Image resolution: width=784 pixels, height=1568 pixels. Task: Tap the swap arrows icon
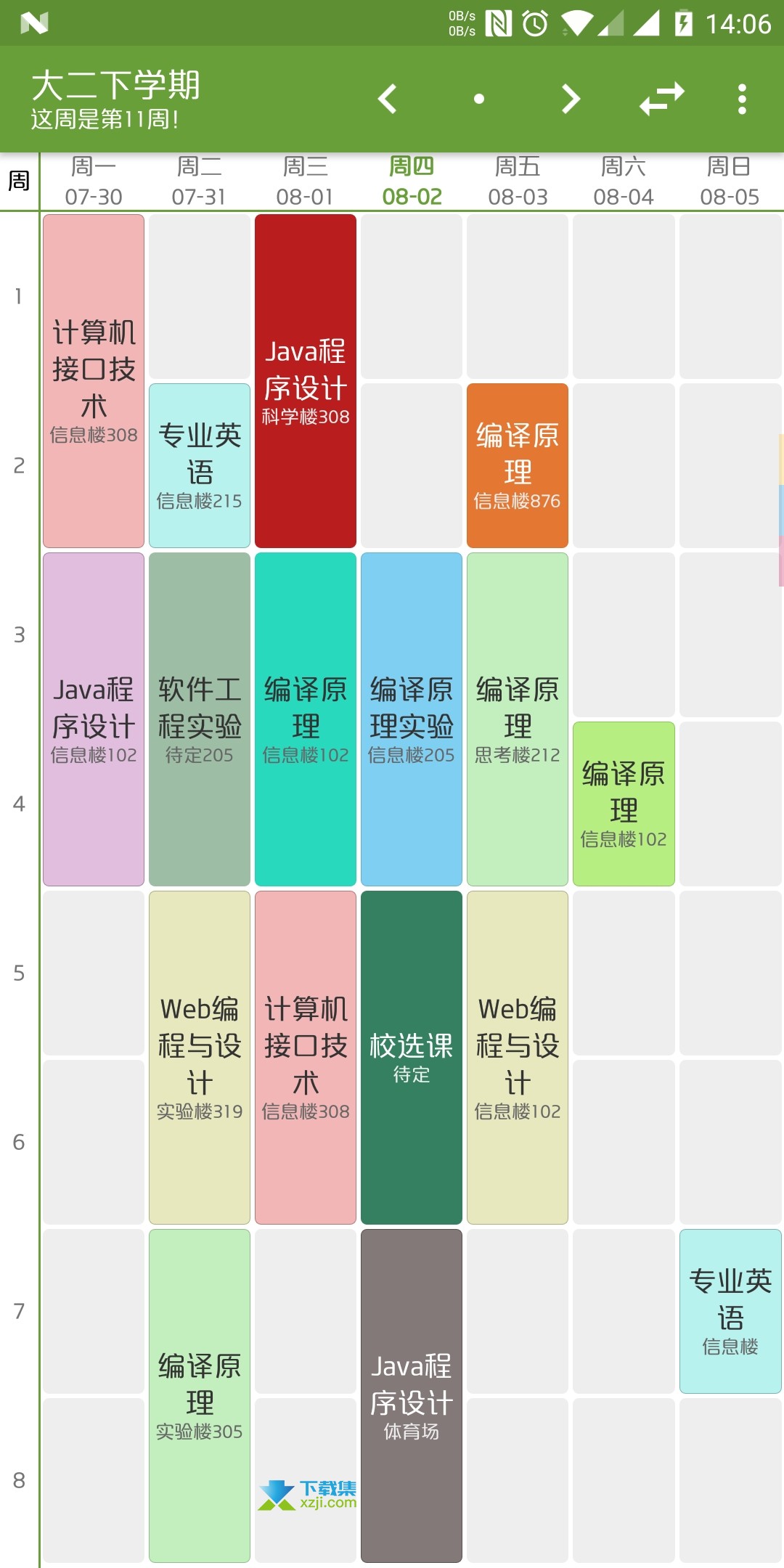tap(662, 99)
